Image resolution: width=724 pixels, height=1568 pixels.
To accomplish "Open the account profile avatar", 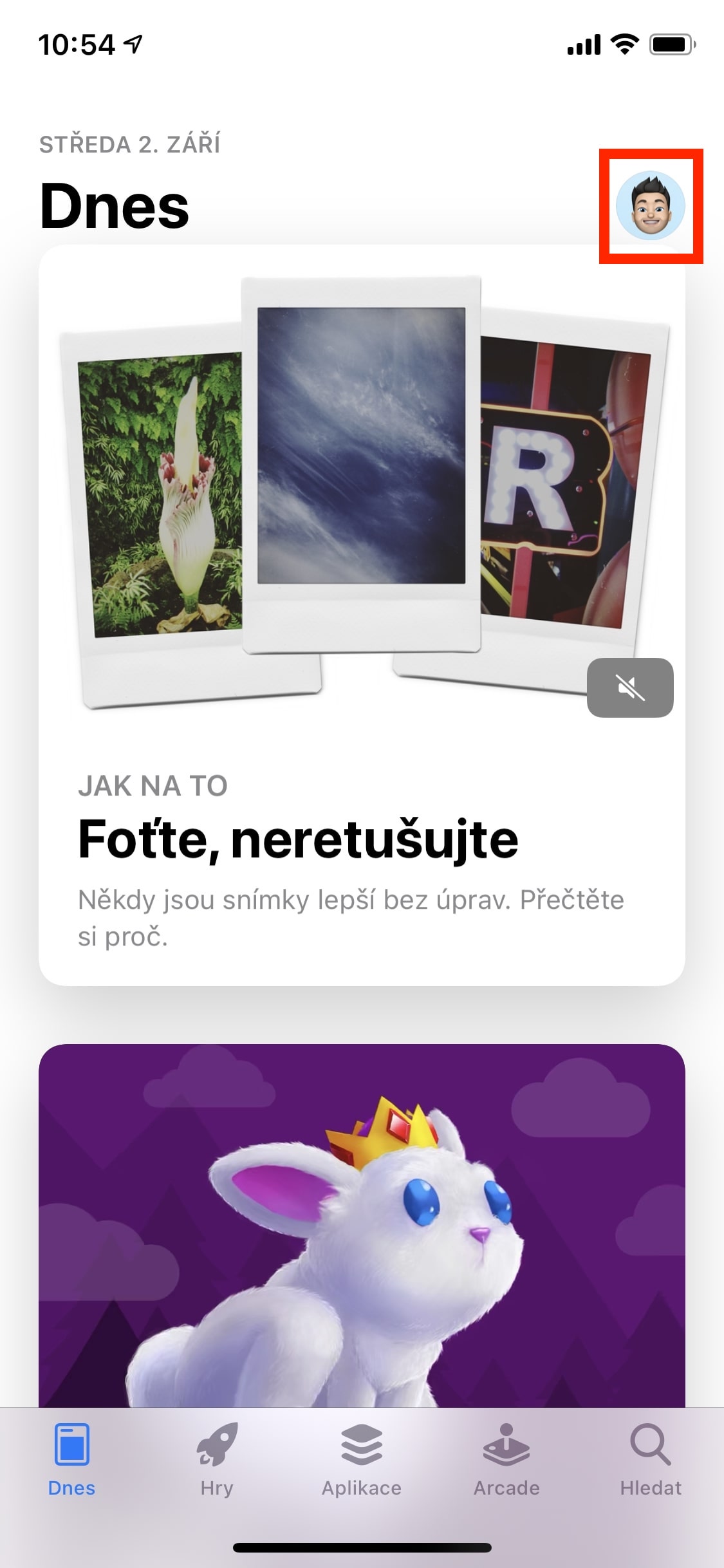I will (x=650, y=206).
